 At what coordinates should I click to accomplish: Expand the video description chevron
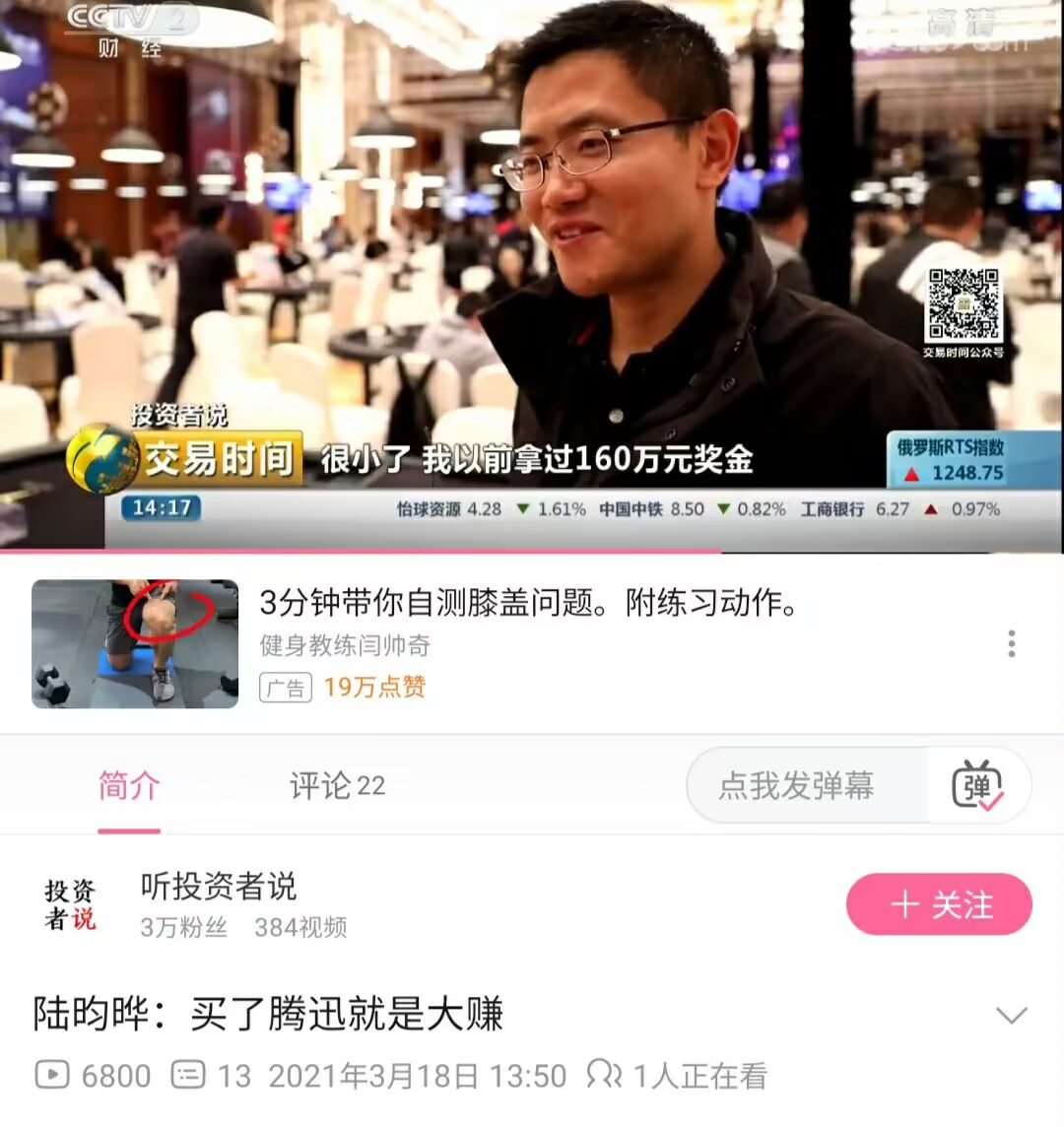pyautogui.click(x=1012, y=1015)
